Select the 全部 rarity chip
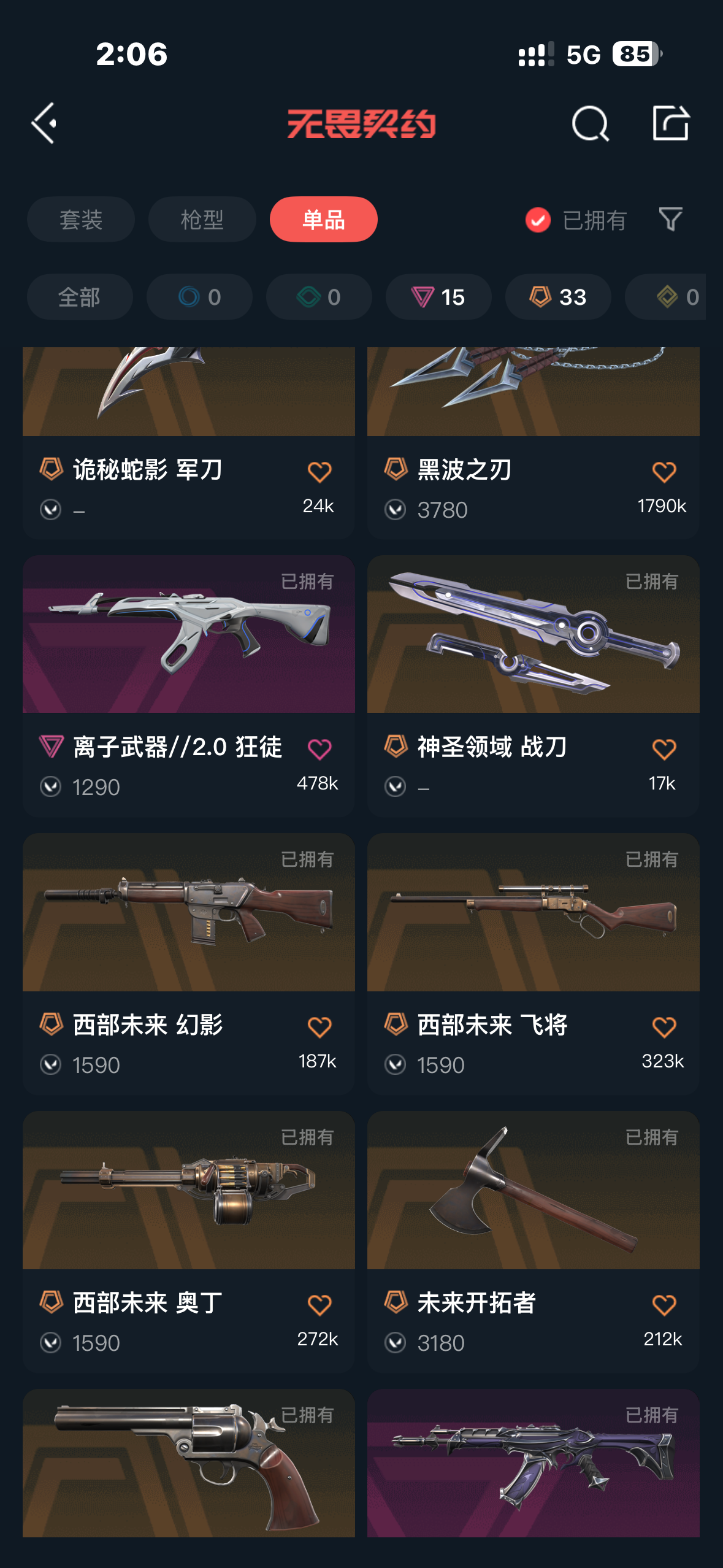Screen dimensions: 723x1568 [x=80, y=297]
